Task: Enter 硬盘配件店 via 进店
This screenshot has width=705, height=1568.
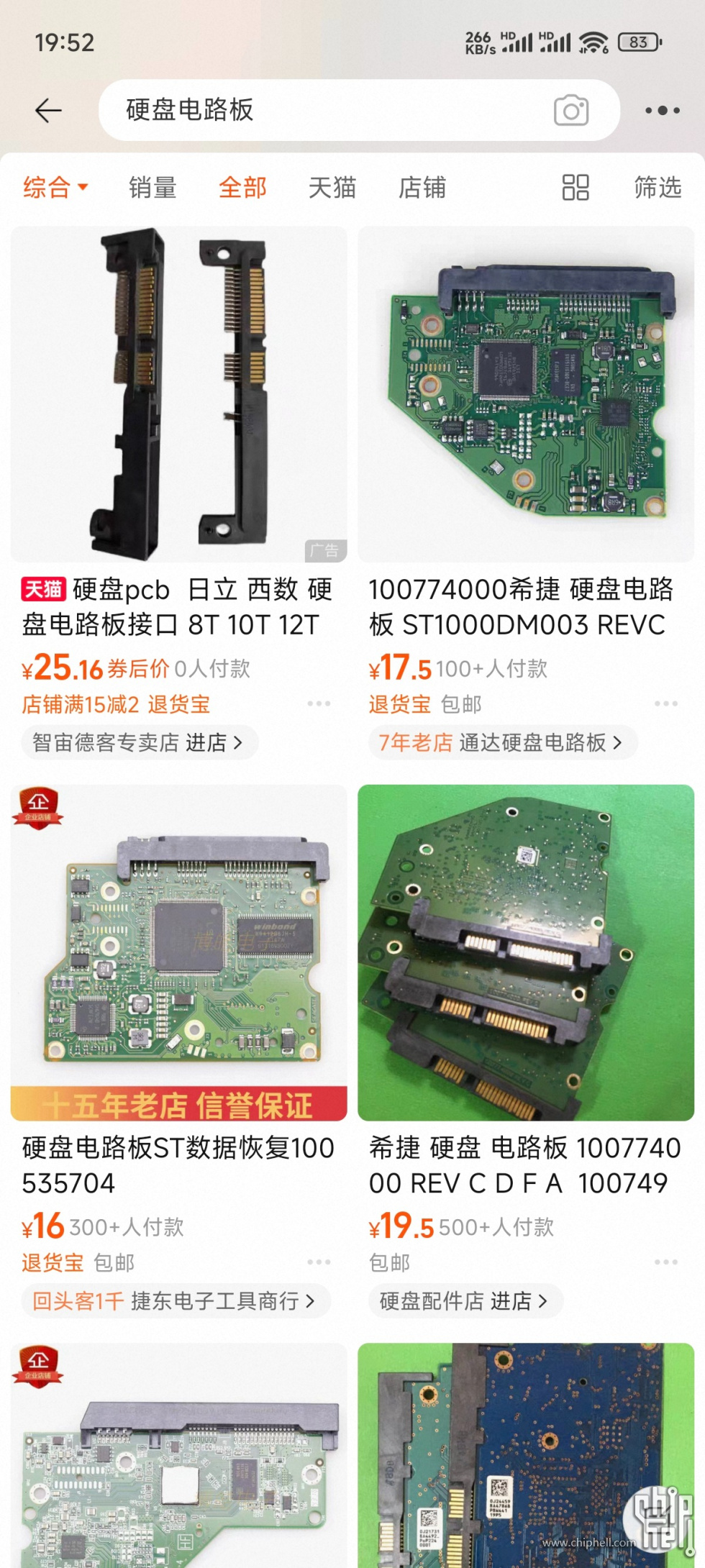Action: pyautogui.click(x=464, y=1300)
